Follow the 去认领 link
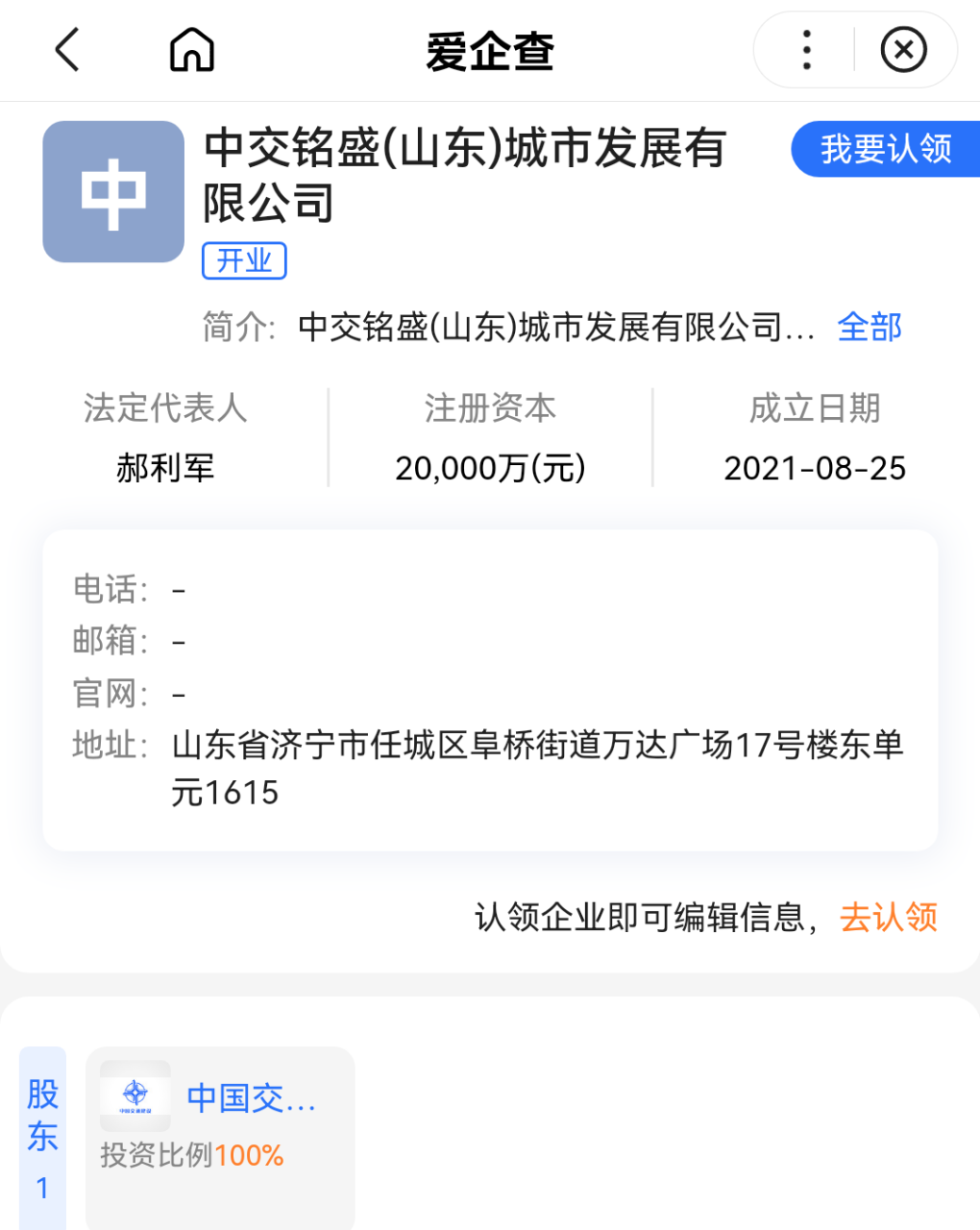Viewport: 980px width, 1230px height. (889, 918)
